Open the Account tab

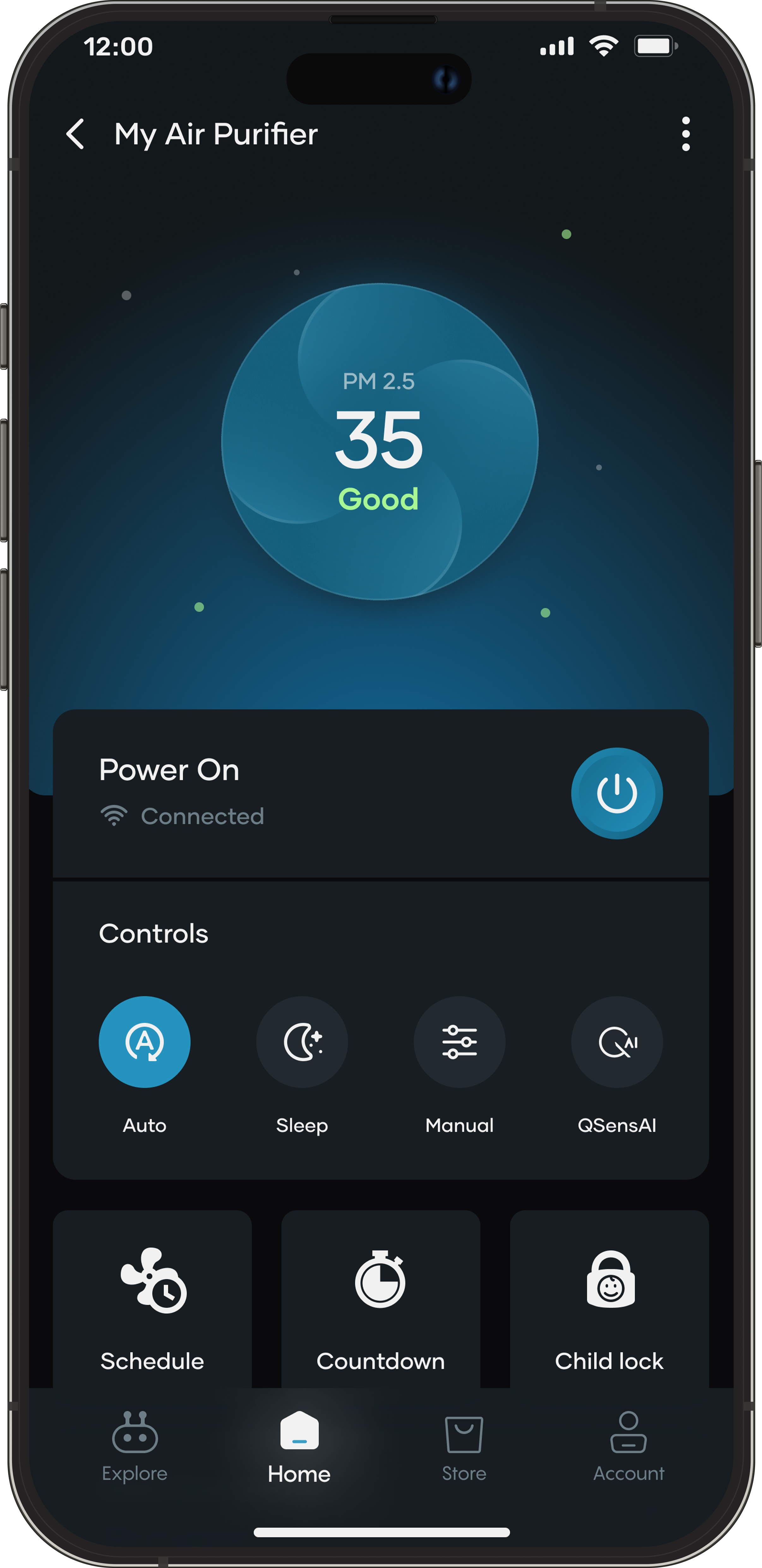(x=628, y=1446)
